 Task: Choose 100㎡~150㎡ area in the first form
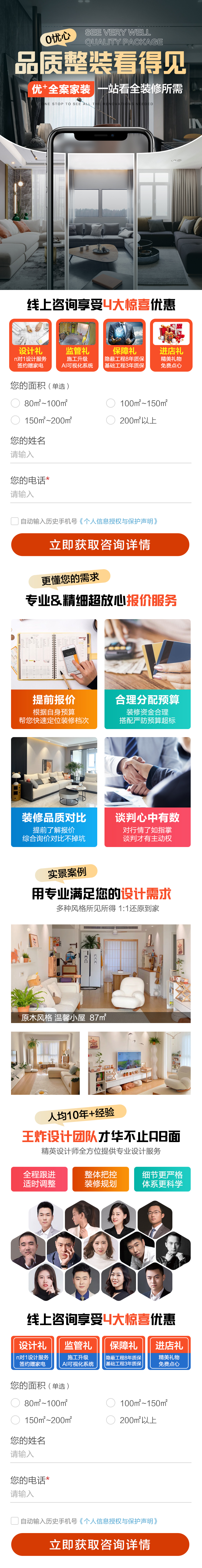[110, 403]
